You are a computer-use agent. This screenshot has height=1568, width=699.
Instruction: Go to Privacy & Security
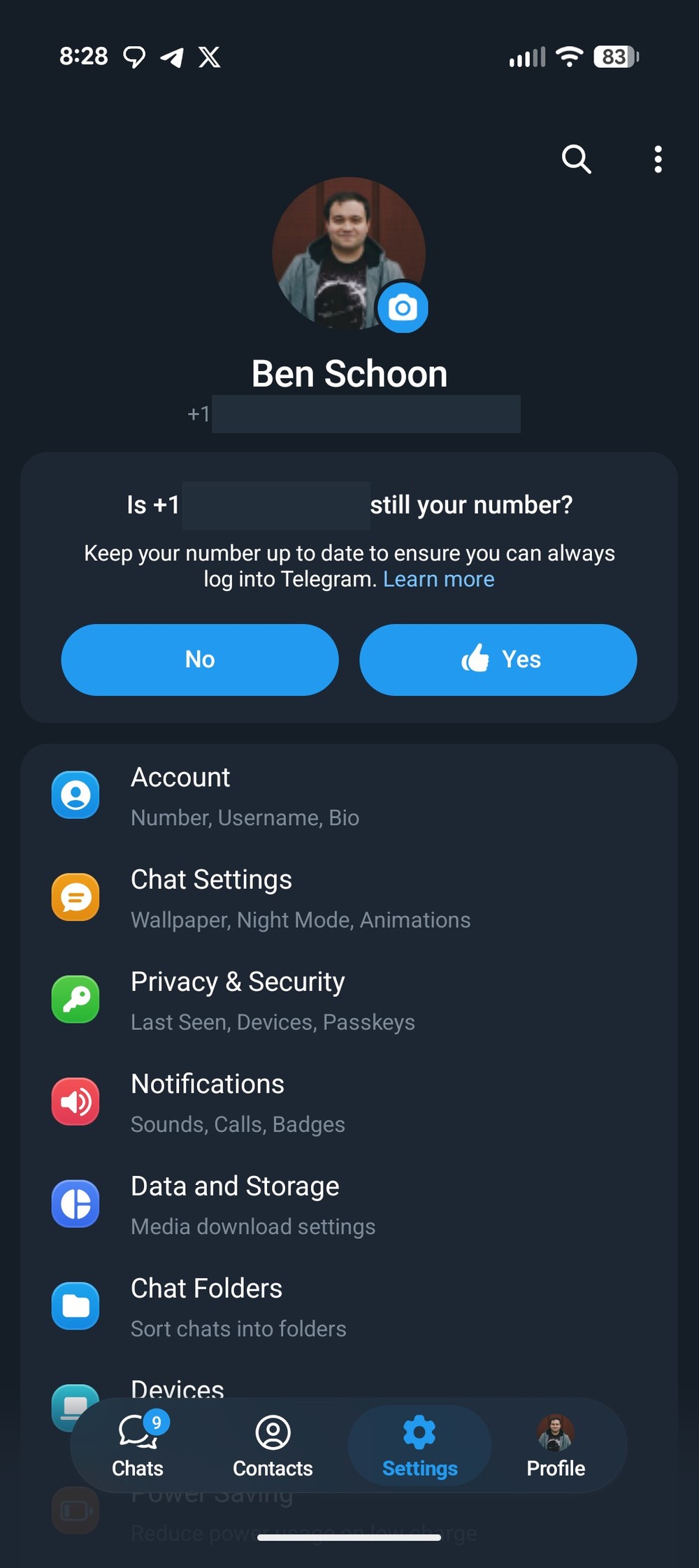pyautogui.click(x=349, y=1000)
